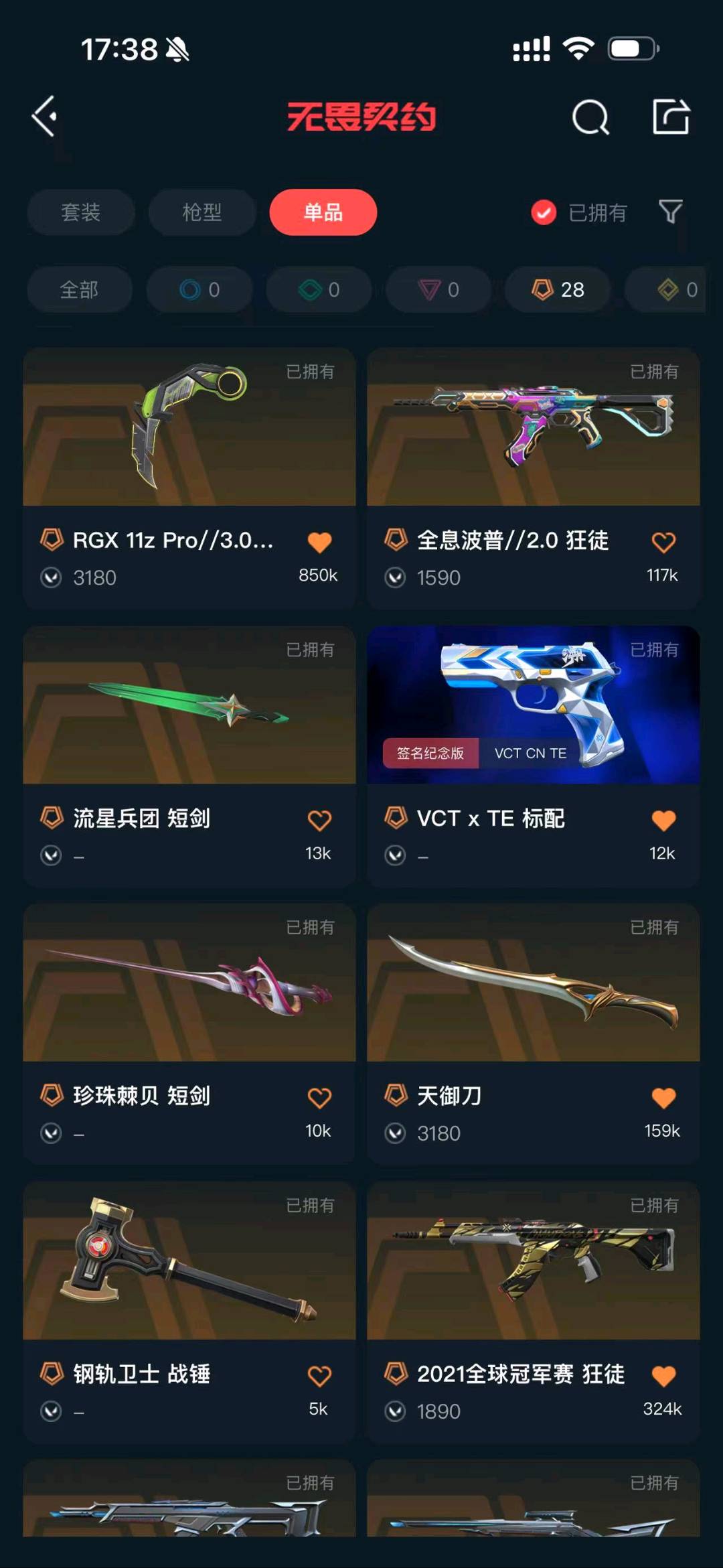
Task: Uncheck the 已拥有 checkbox
Action: pyautogui.click(x=544, y=212)
